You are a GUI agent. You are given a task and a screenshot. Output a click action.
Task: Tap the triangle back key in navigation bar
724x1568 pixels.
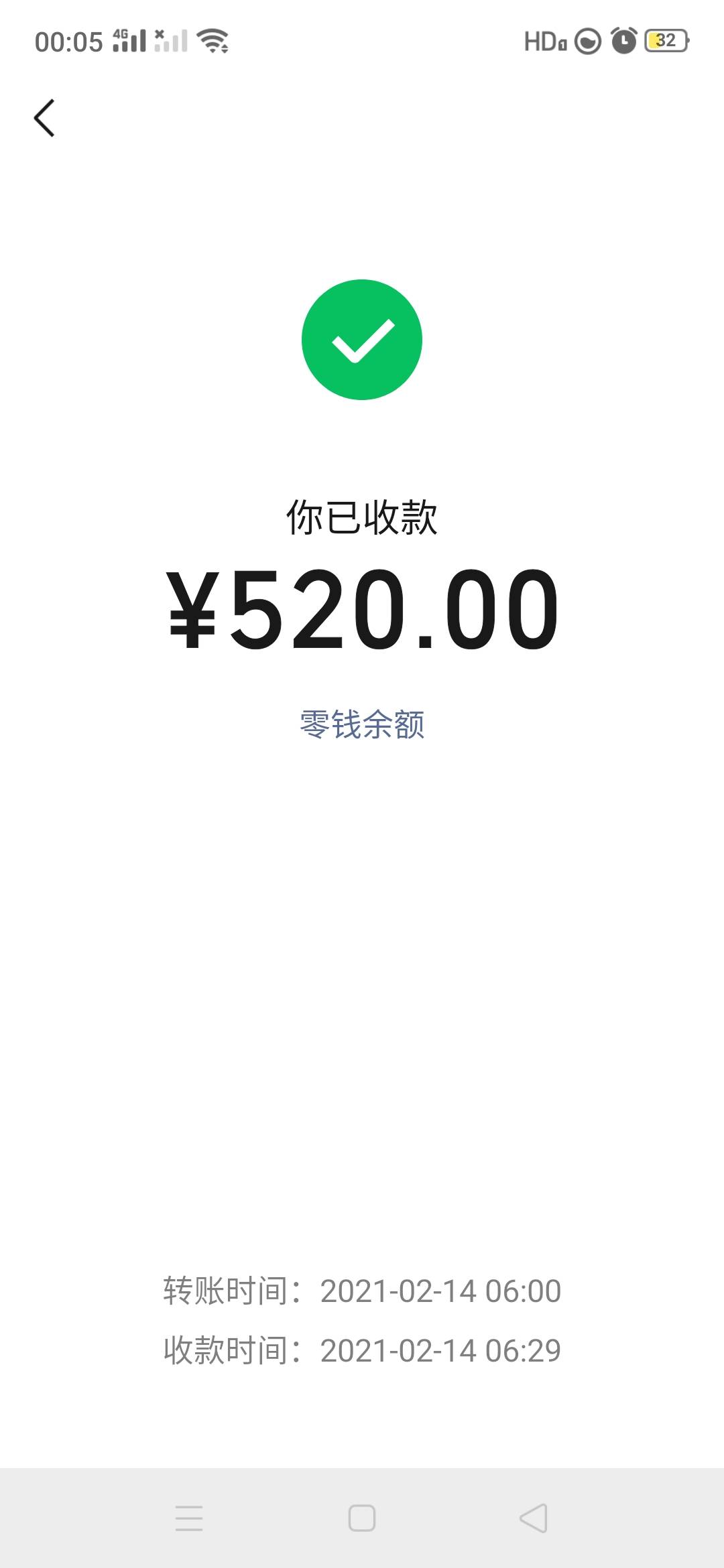tap(533, 1519)
